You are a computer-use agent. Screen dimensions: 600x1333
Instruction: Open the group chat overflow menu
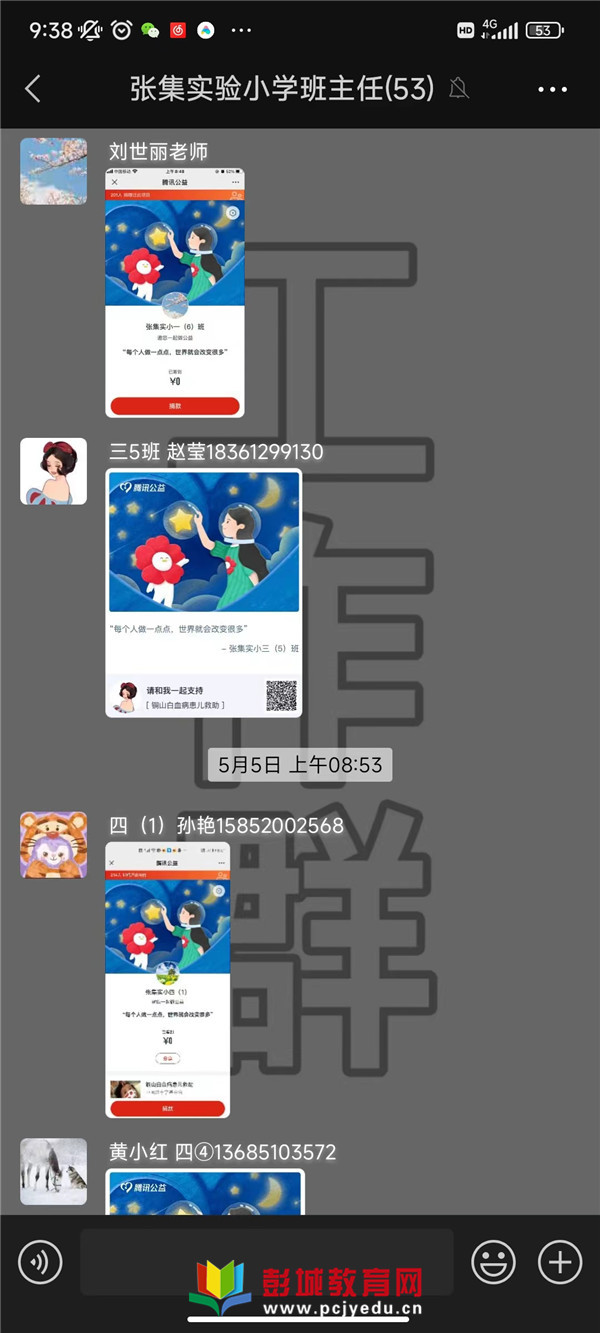click(552, 89)
